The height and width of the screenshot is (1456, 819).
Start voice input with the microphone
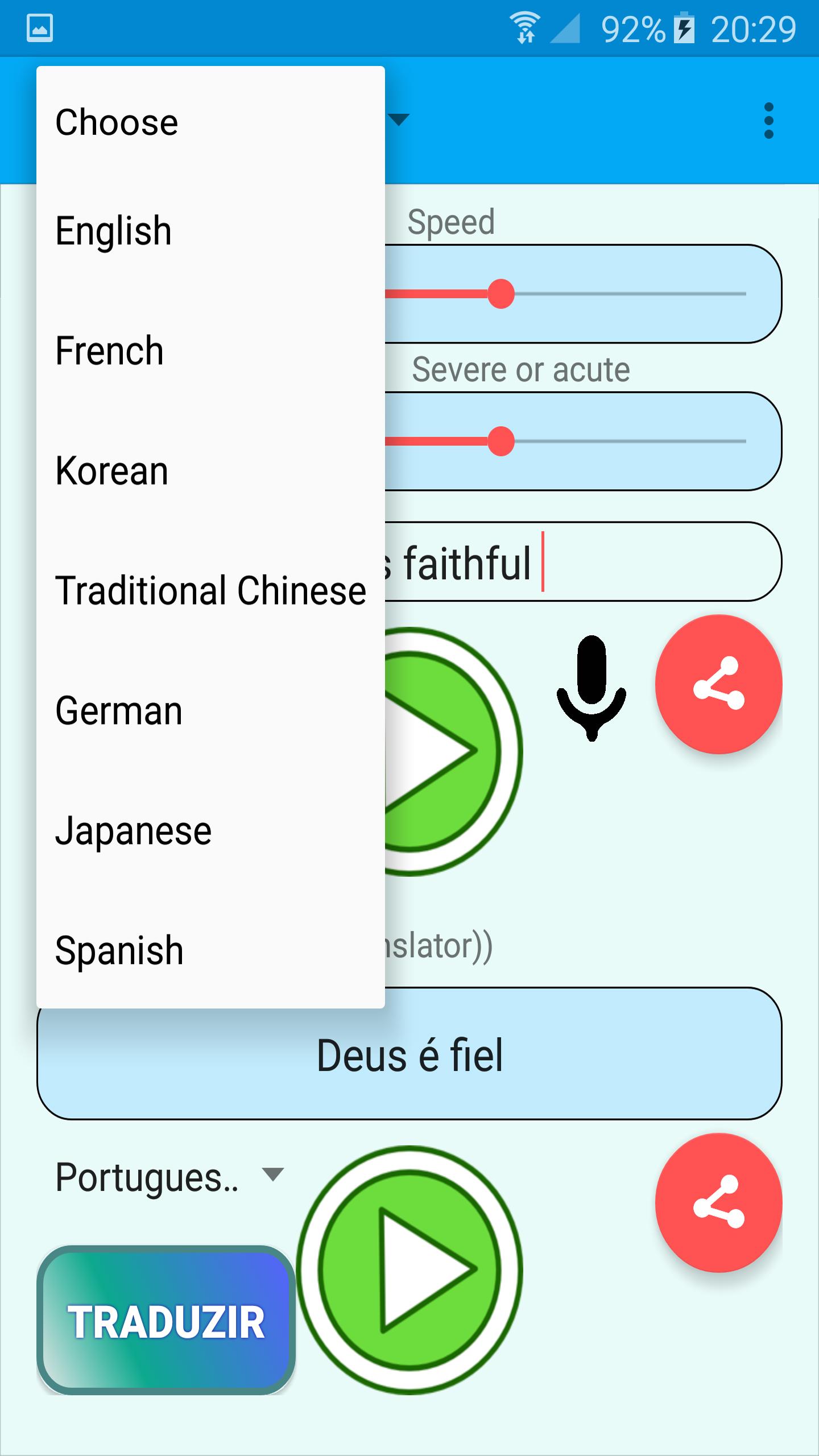point(591,687)
